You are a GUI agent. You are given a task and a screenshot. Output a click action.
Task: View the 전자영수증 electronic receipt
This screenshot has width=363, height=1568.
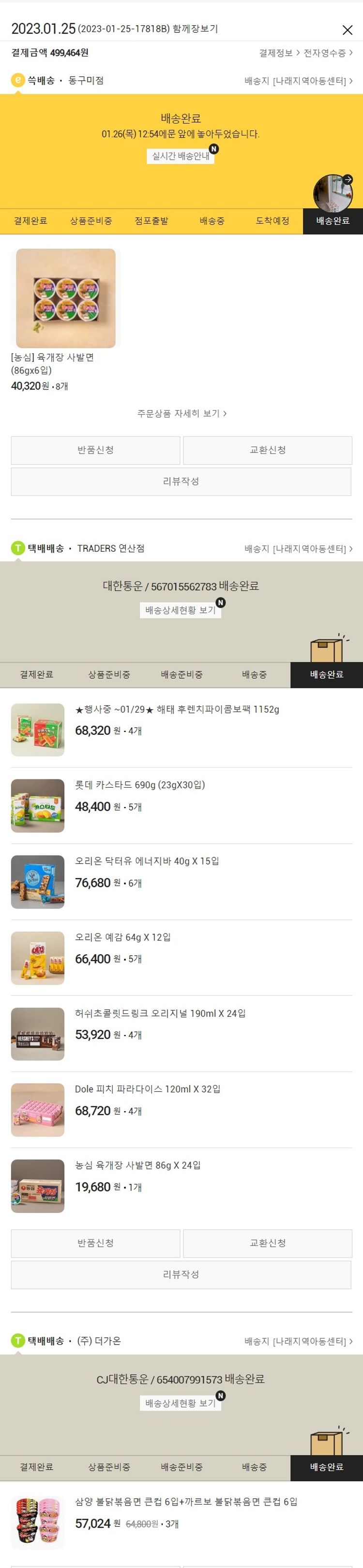[x=328, y=53]
